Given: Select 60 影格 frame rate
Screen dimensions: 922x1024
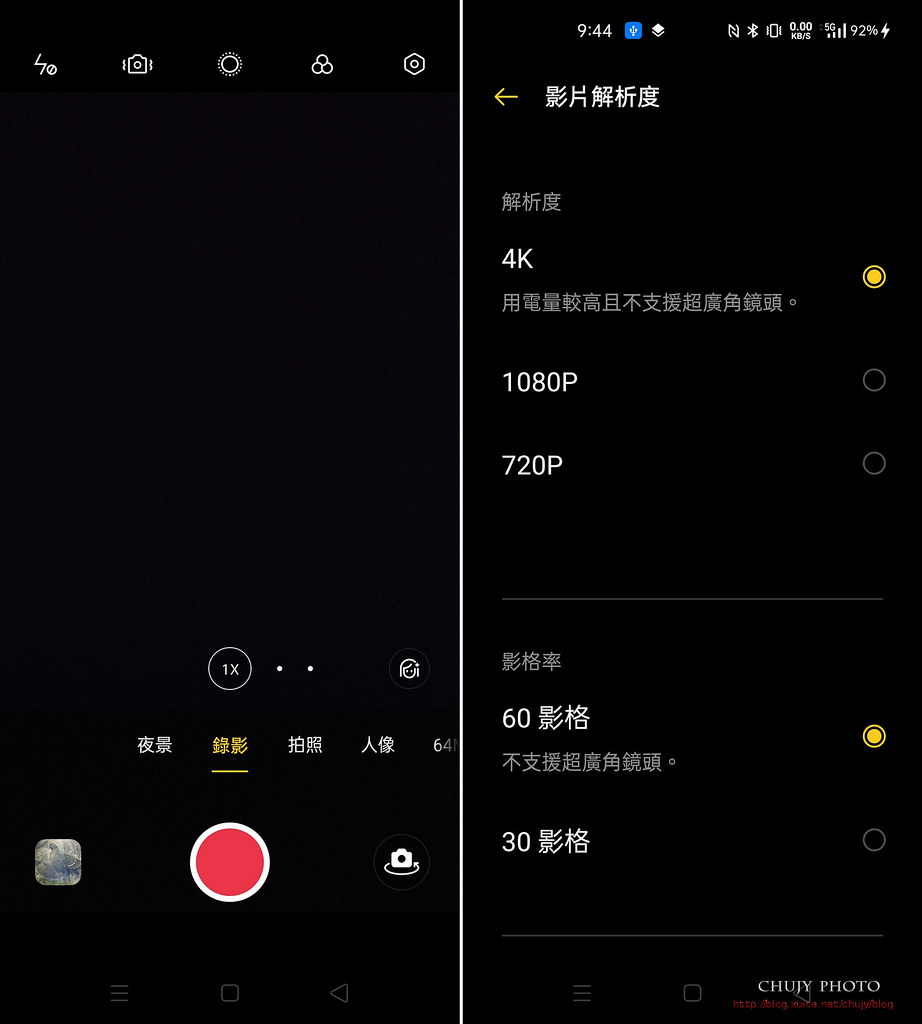Looking at the screenshot, I should click(x=873, y=737).
